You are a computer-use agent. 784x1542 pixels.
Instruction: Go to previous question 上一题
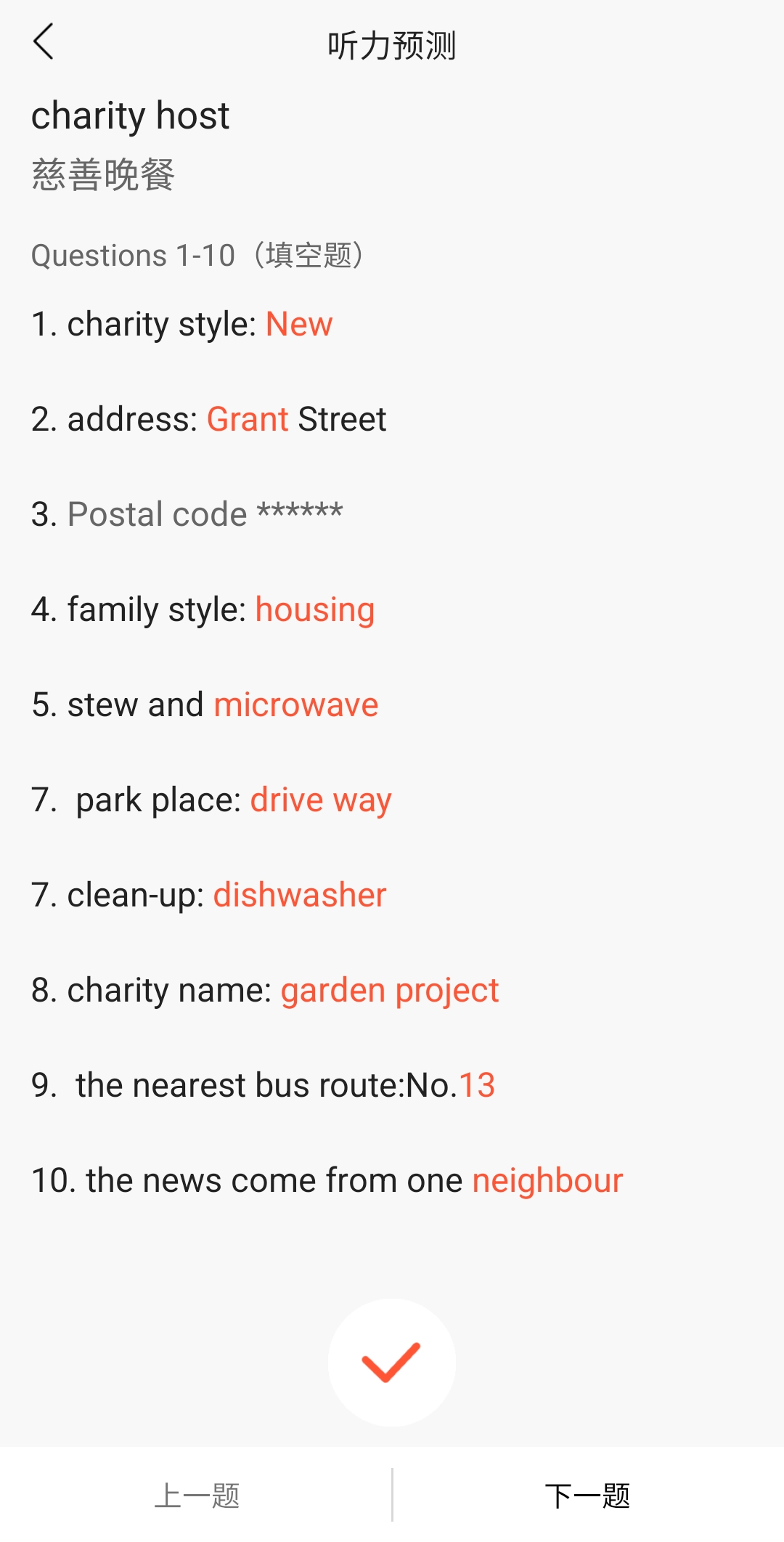point(196,1496)
